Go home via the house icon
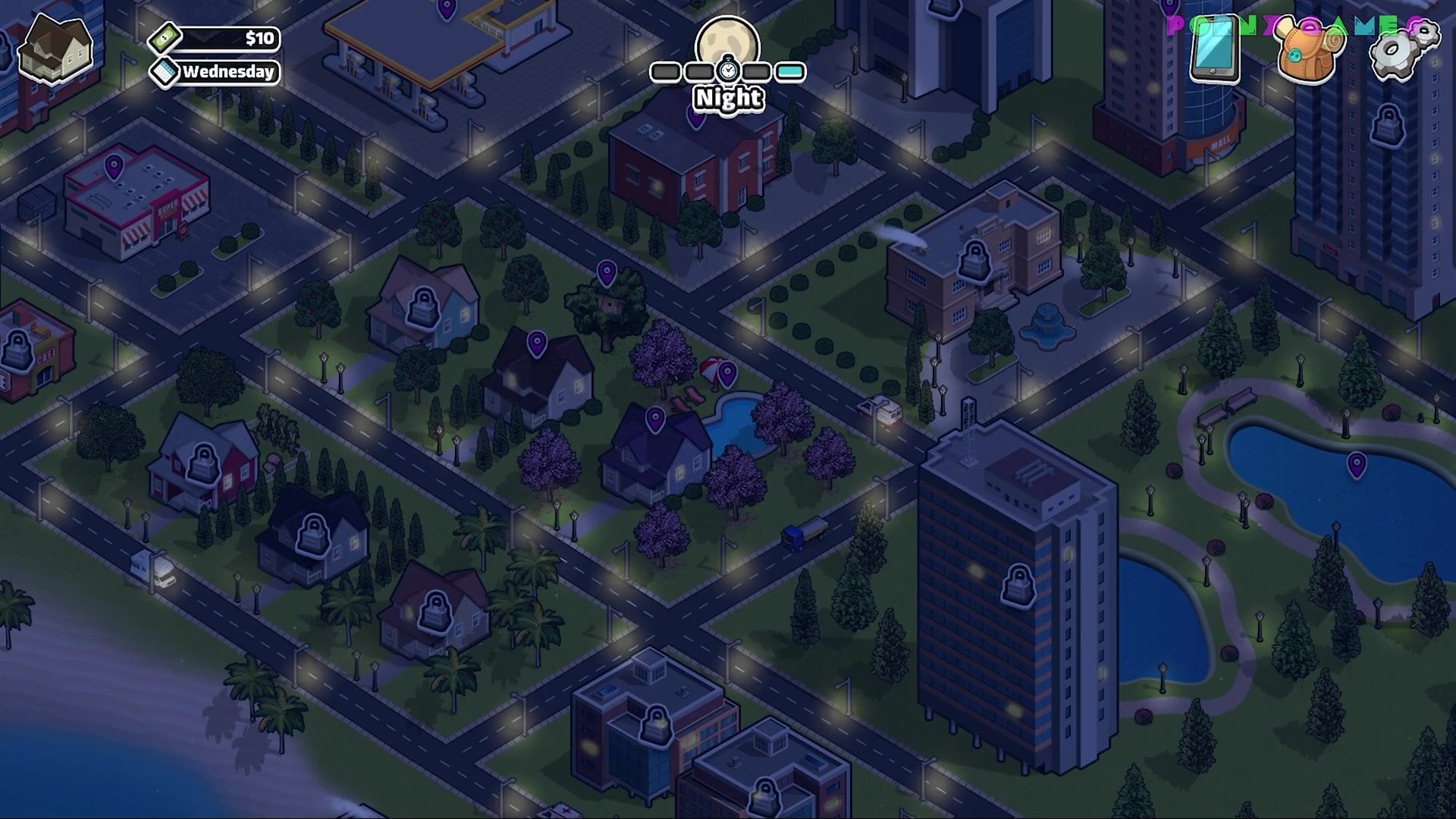 (x=55, y=47)
